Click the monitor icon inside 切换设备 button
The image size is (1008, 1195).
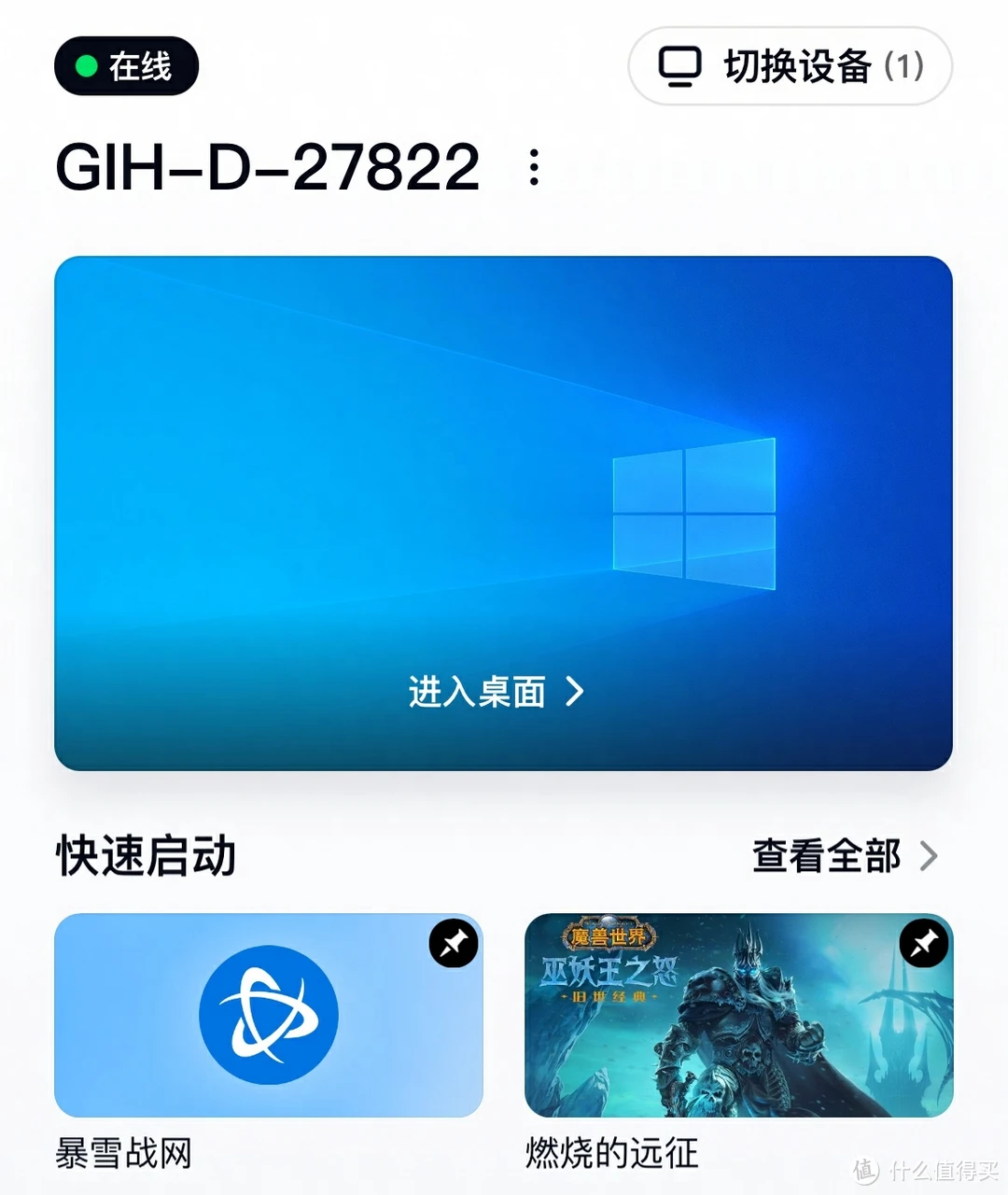pos(681,65)
